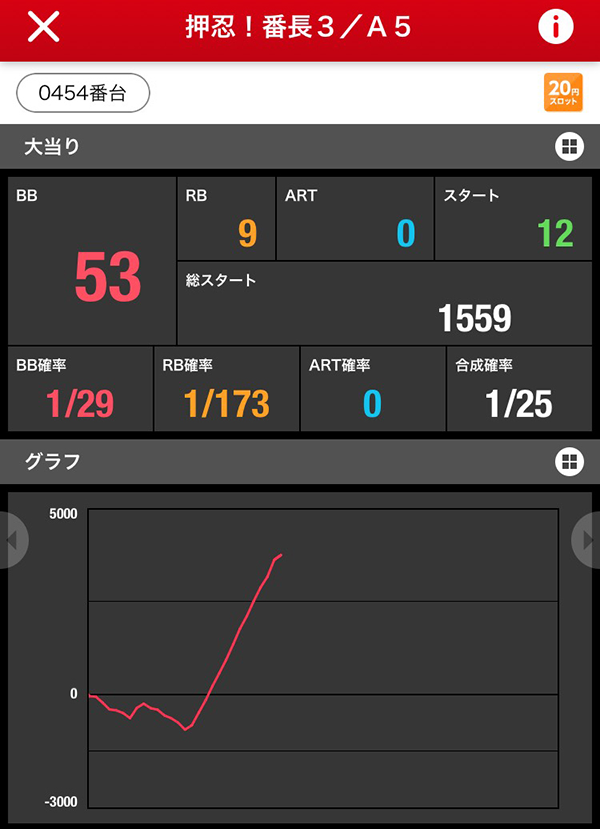The image size is (600, 829).
Task: Go to the previous graph with the left arrow
Action: [x=12, y=540]
